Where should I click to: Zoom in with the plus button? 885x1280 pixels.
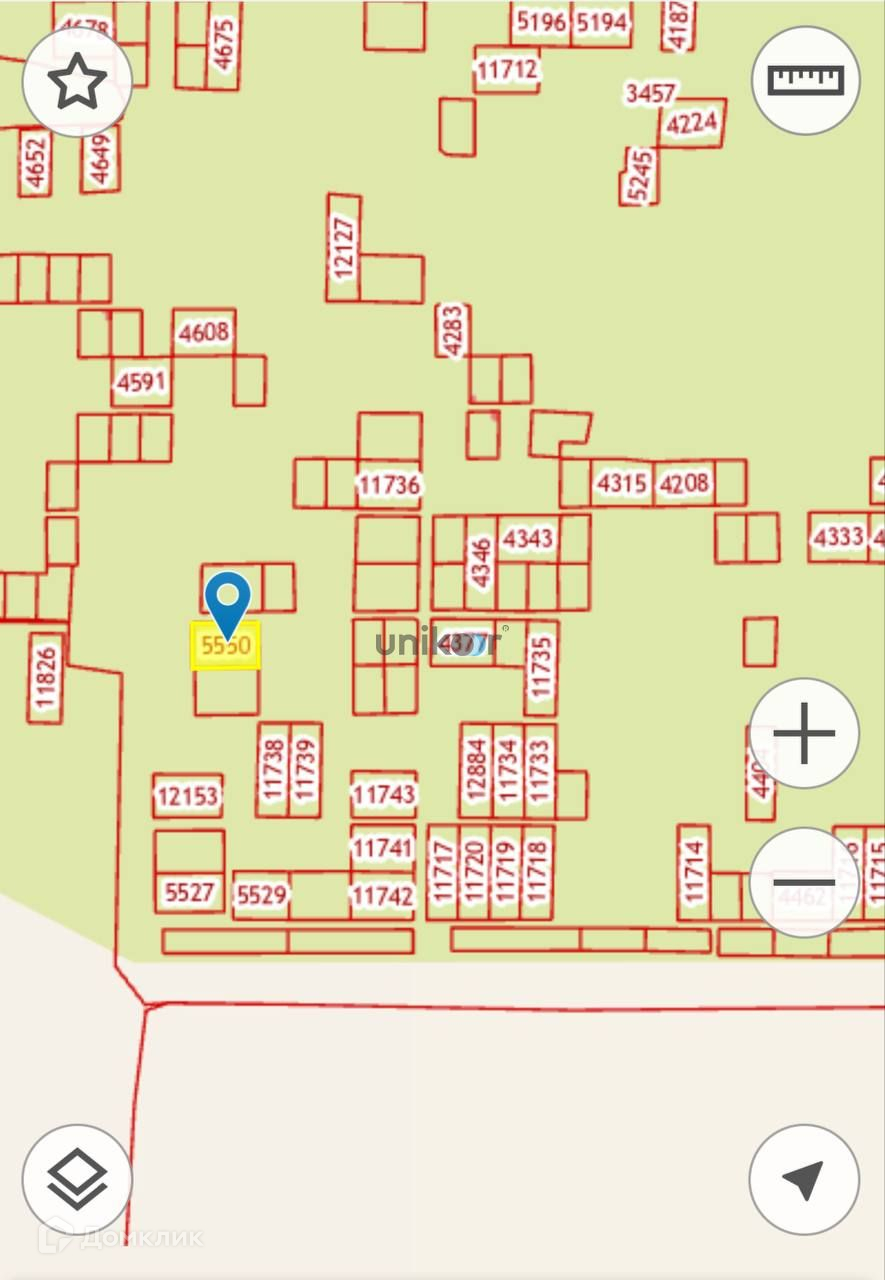[x=804, y=733]
